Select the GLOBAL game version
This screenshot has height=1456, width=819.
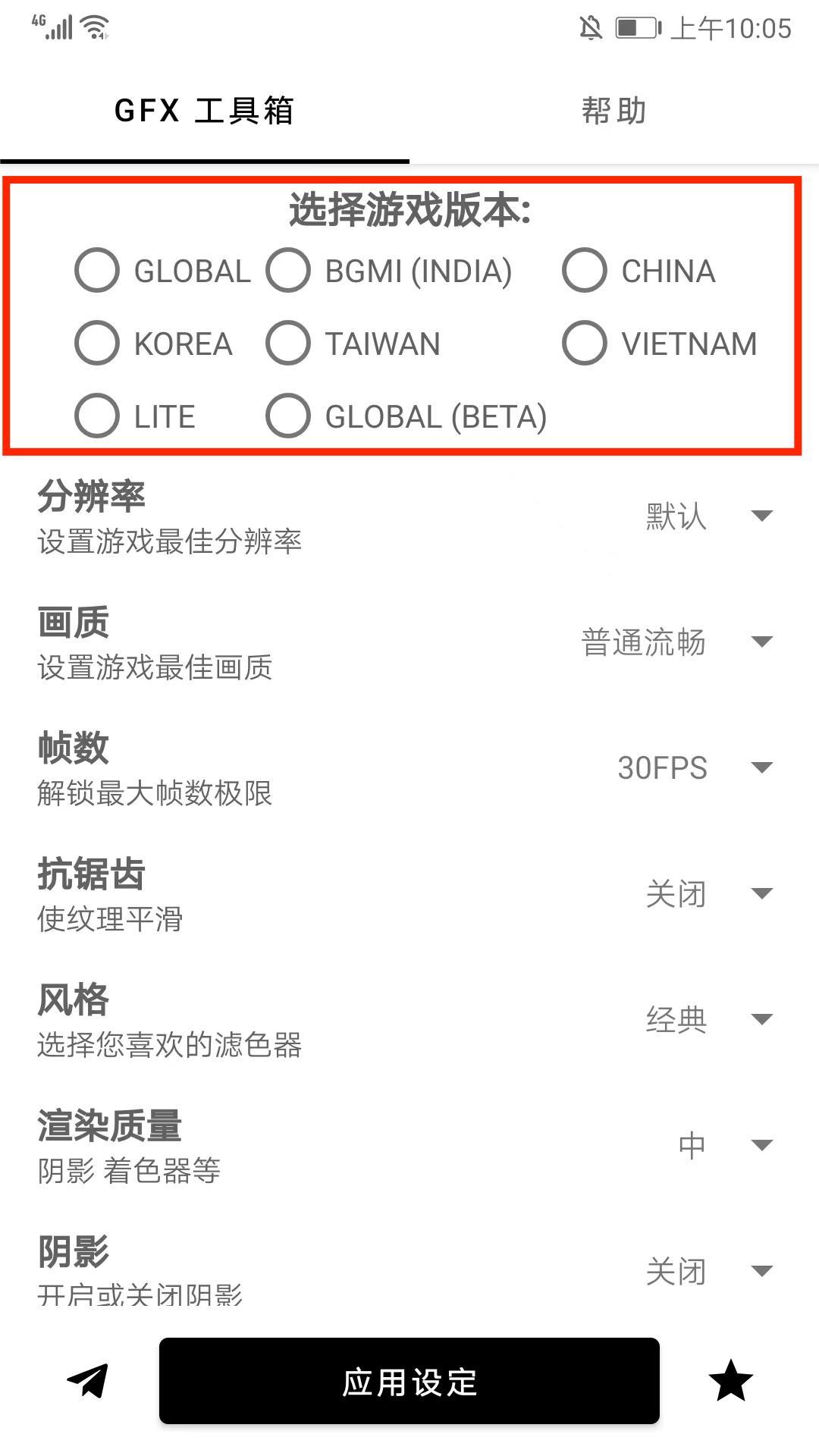tap(96, 271)
